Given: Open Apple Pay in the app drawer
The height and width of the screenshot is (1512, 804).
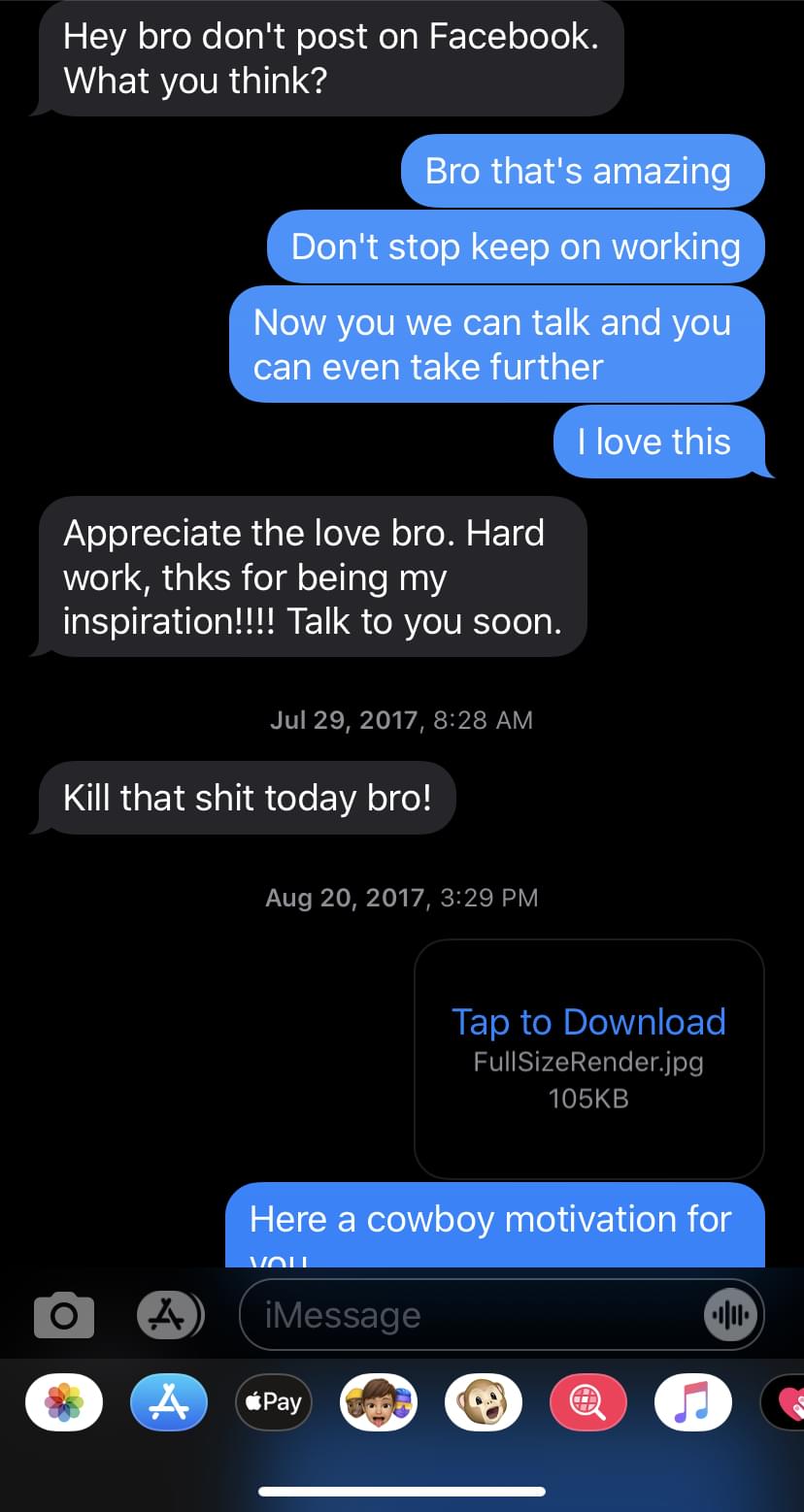Looking at the screenshot, I should pyautogui.click(x=273, y=1402).
